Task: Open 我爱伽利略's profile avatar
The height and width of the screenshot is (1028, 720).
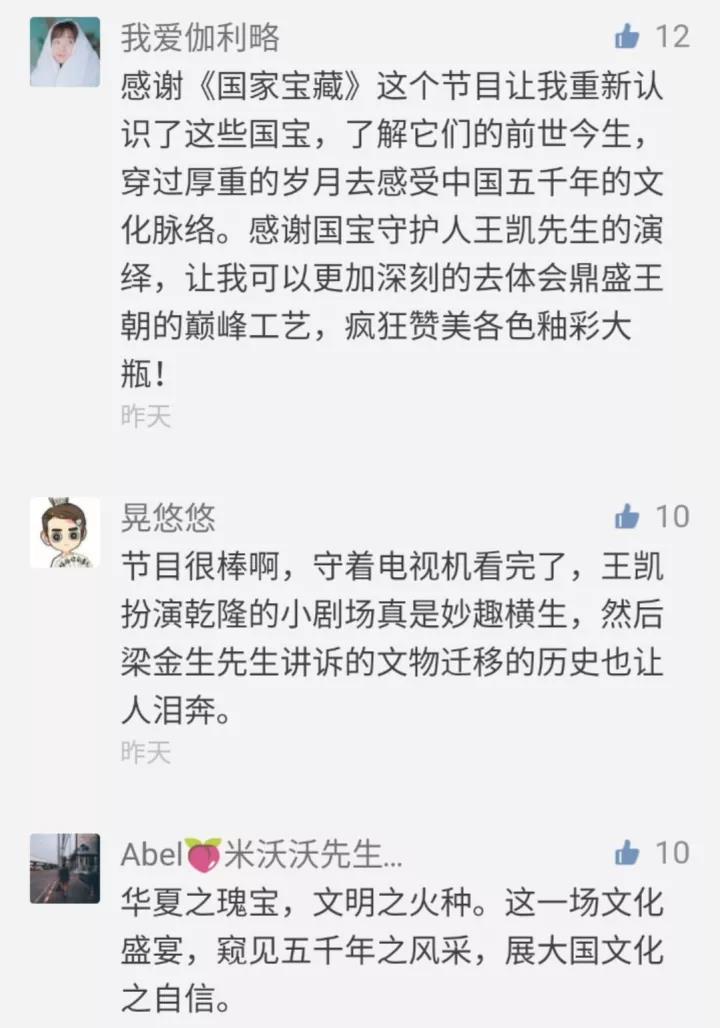Action: pyautogui.click(x=65, y=51)
